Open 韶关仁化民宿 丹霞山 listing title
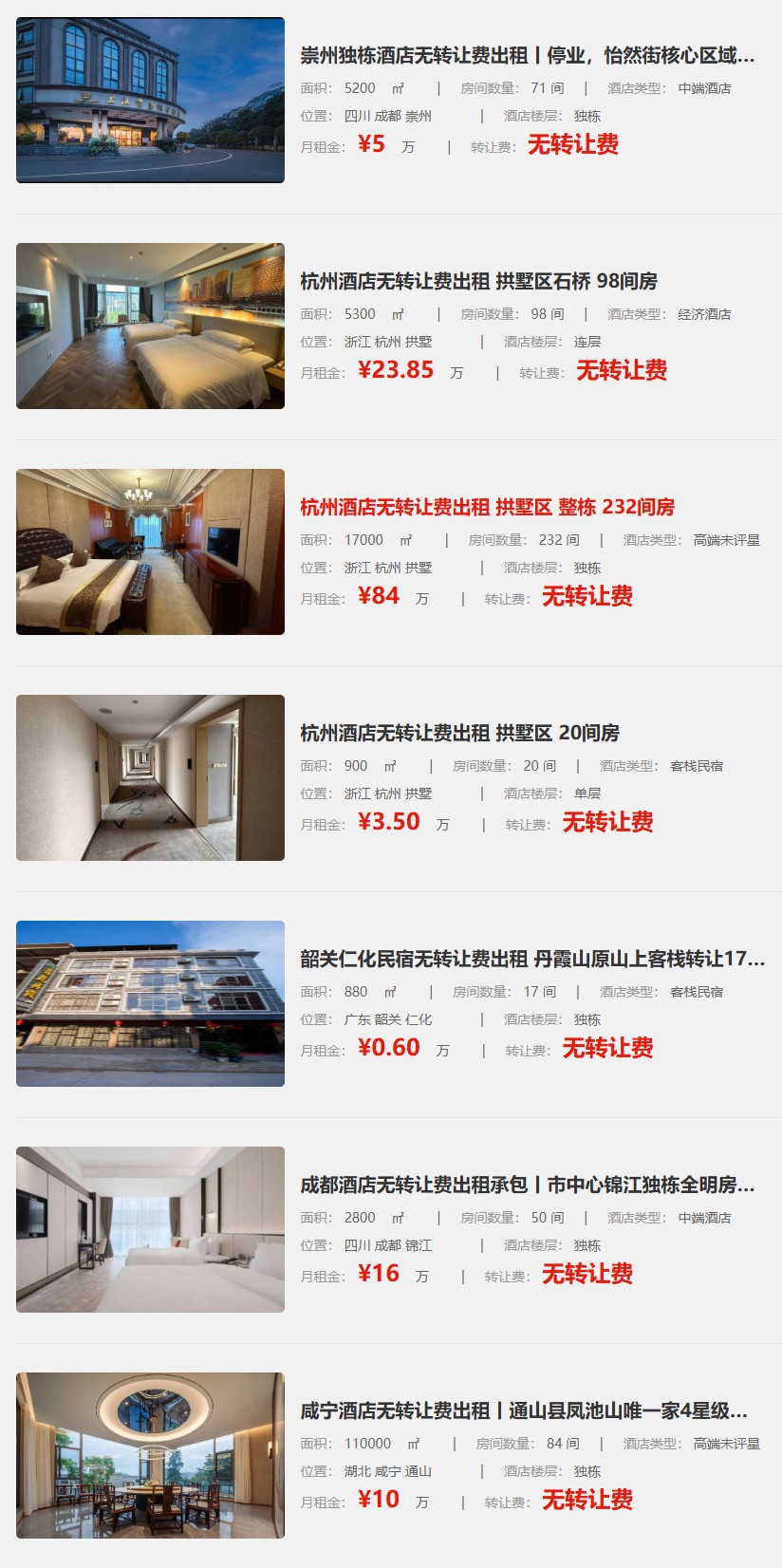 531,959
